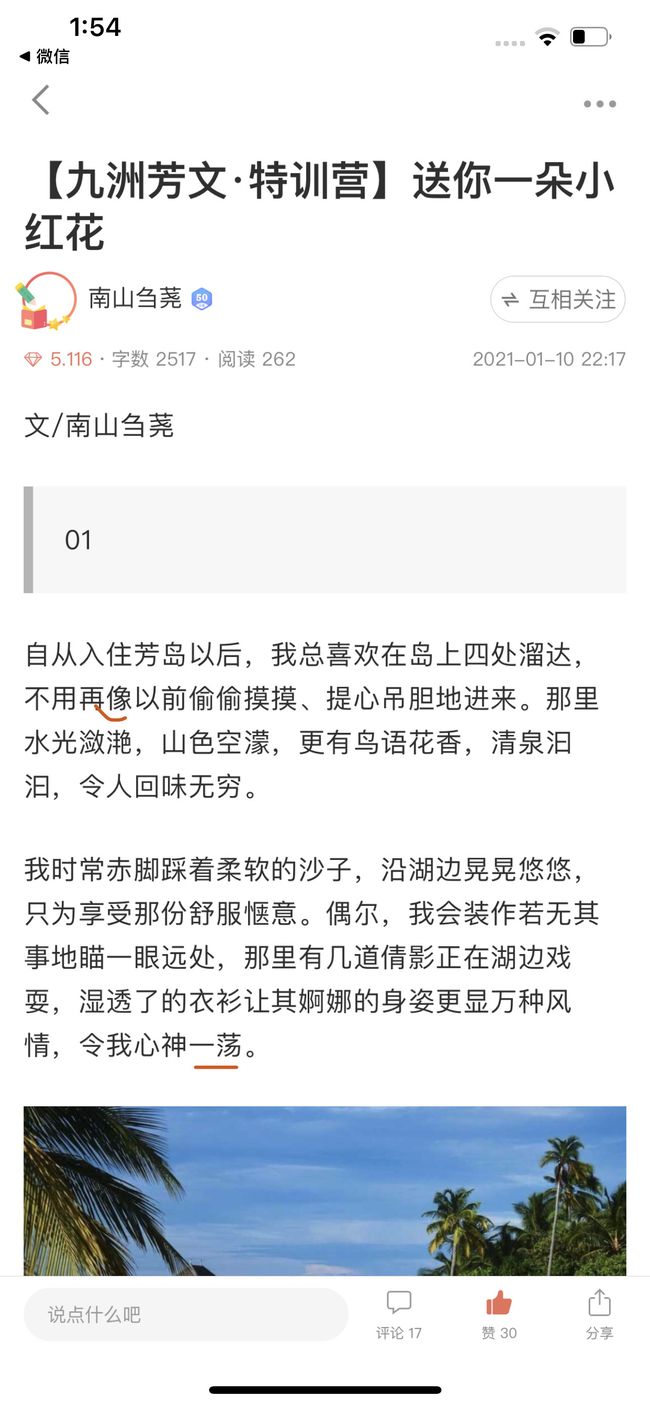Go back with the top-left arrow
This screenshot has width=650, height=1406.
point(41,100)
